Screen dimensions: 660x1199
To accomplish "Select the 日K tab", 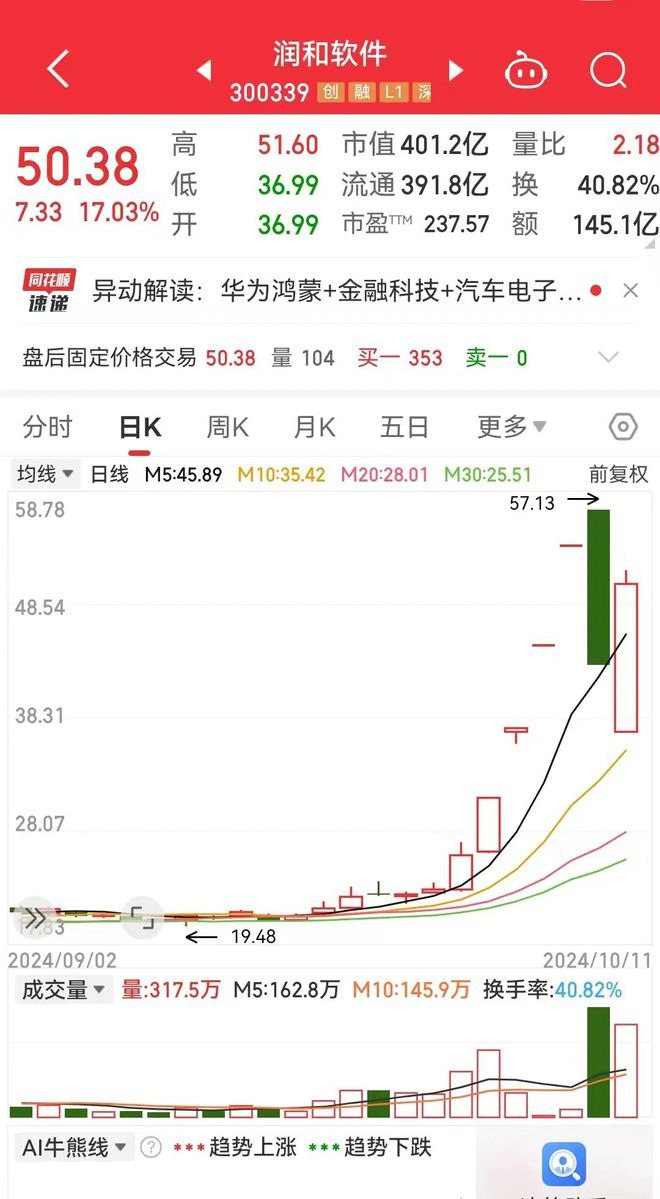I will 140,427.
